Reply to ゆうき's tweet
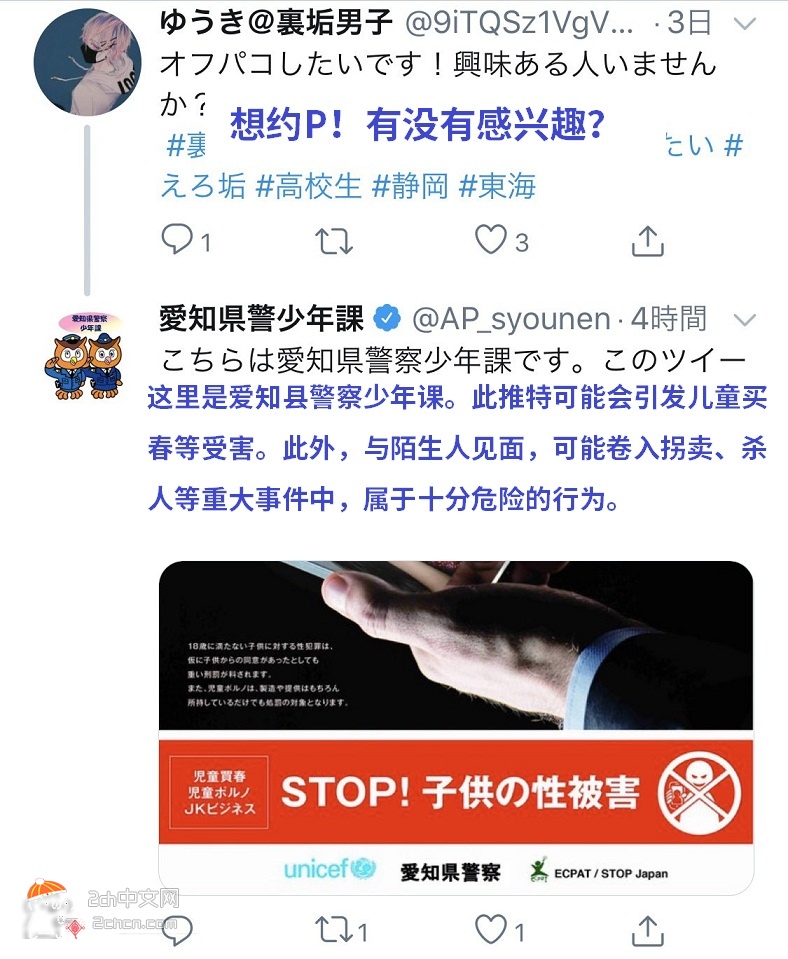 (179, 239)
